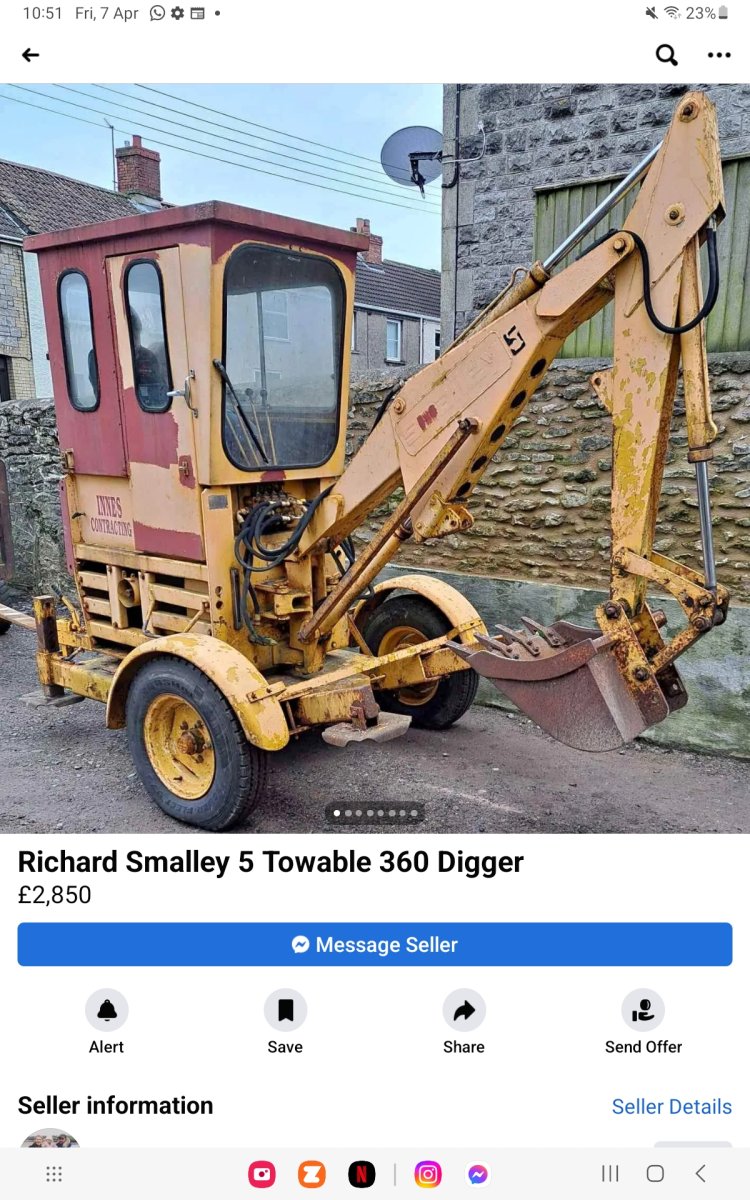Screen dimensions: 750x1200
Task: Open the Seller Details link
Action: [x=672, y=1106]
